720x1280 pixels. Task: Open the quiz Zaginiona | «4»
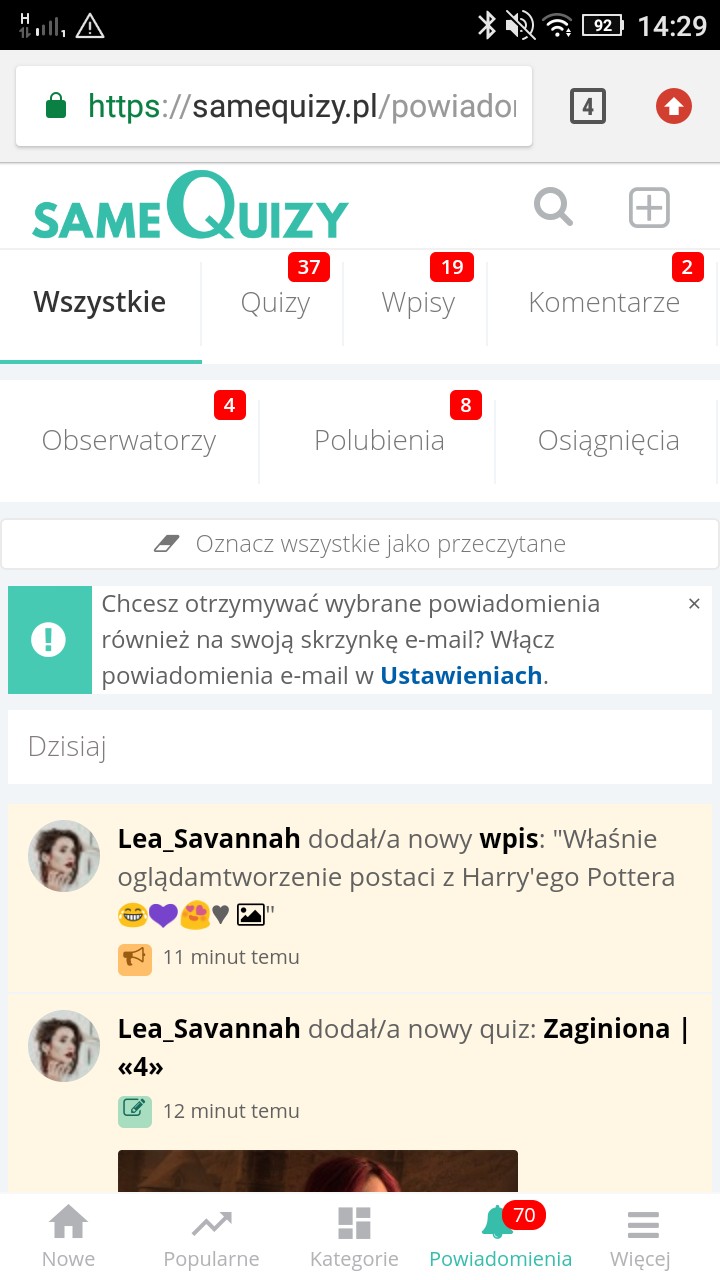pyautogui.click(x=616, y=1029)
